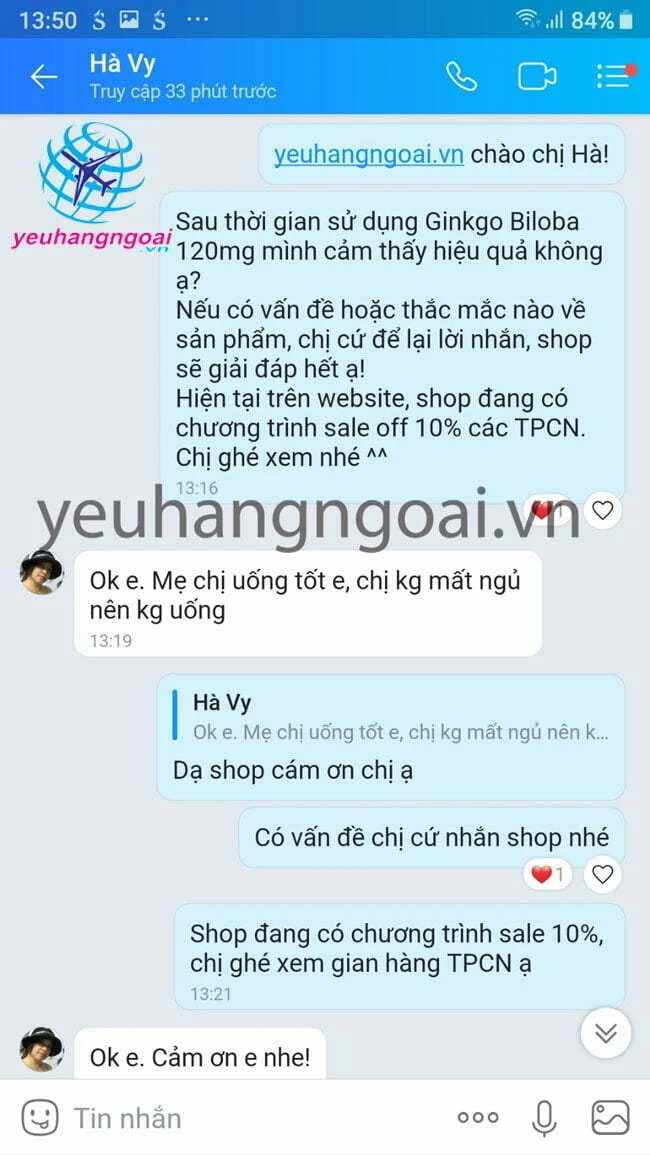Open Hà Vy's avatar beside 'Mẹ chị uống tốt' message

[x=41, y=572]
